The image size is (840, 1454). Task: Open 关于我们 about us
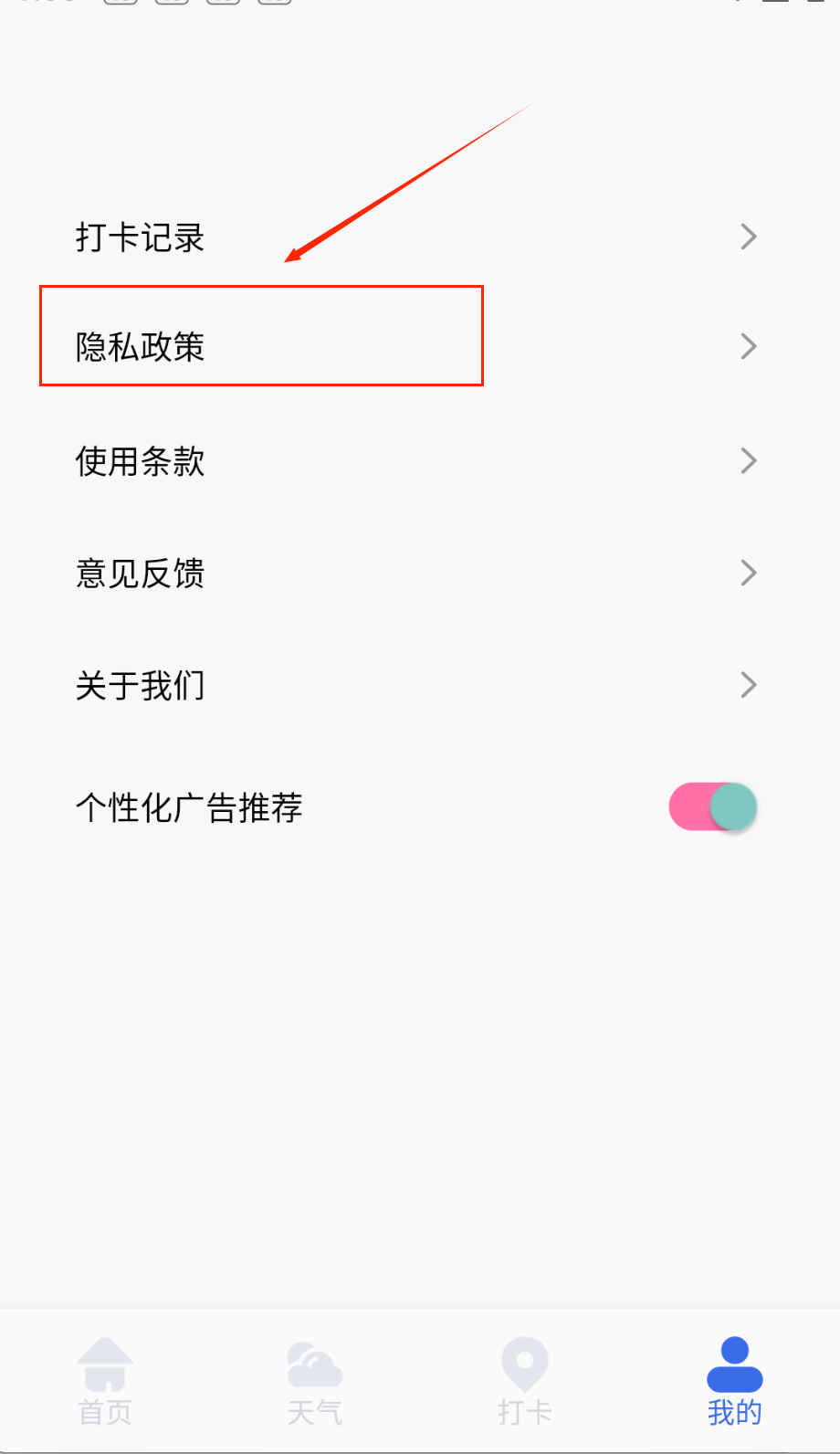click(141, 685)
